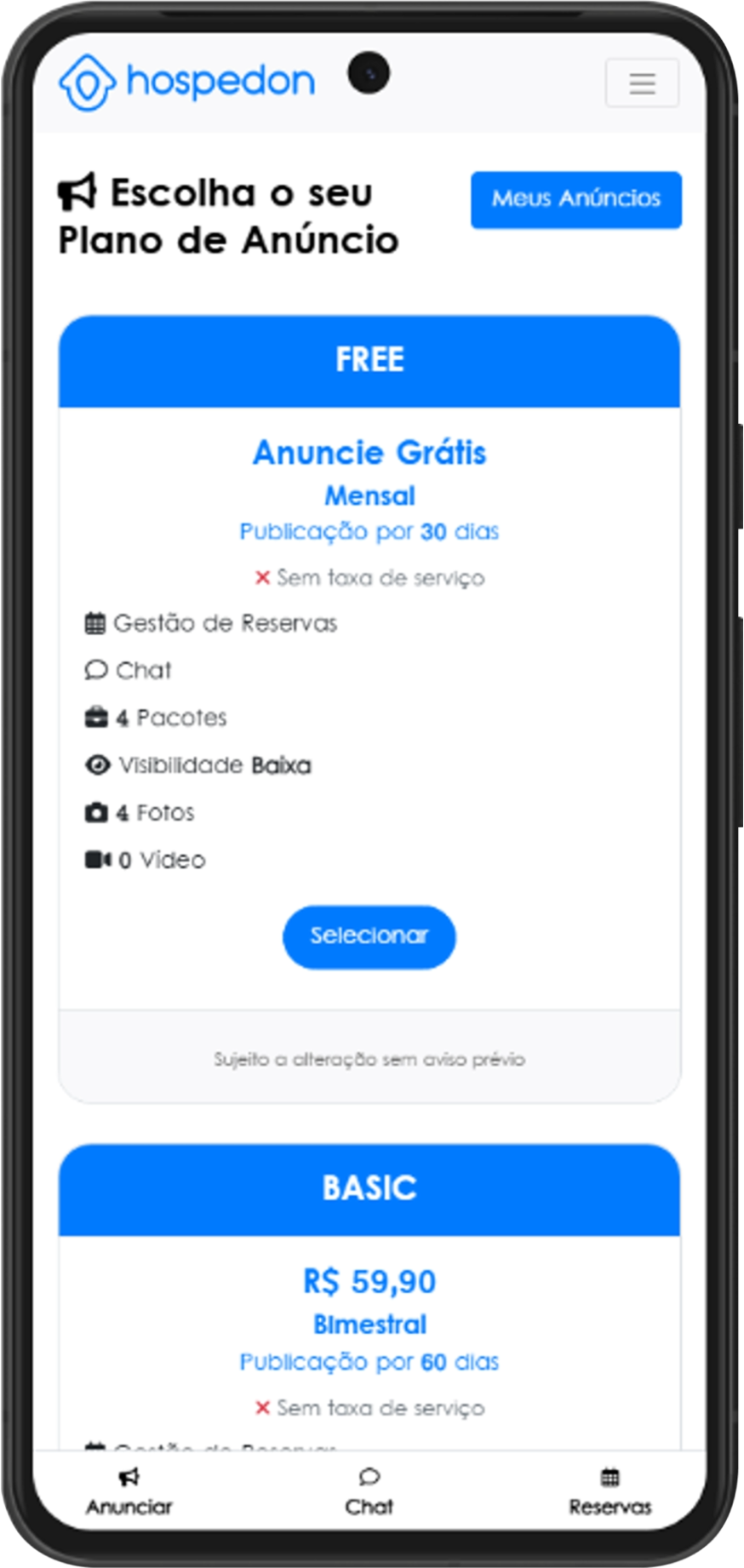Screen dimensions: 744x1568
Task: Open Meus Anúncios
Action: coord(575,198)
